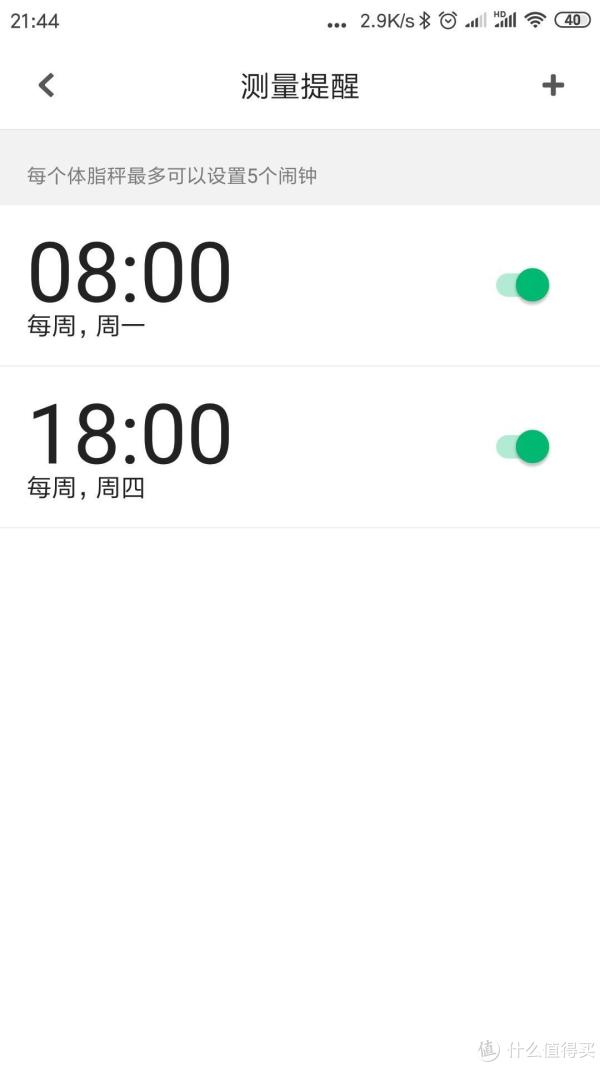Go back from the 测量提醒 page
600x1067 pixels.
tap(46, 86)
